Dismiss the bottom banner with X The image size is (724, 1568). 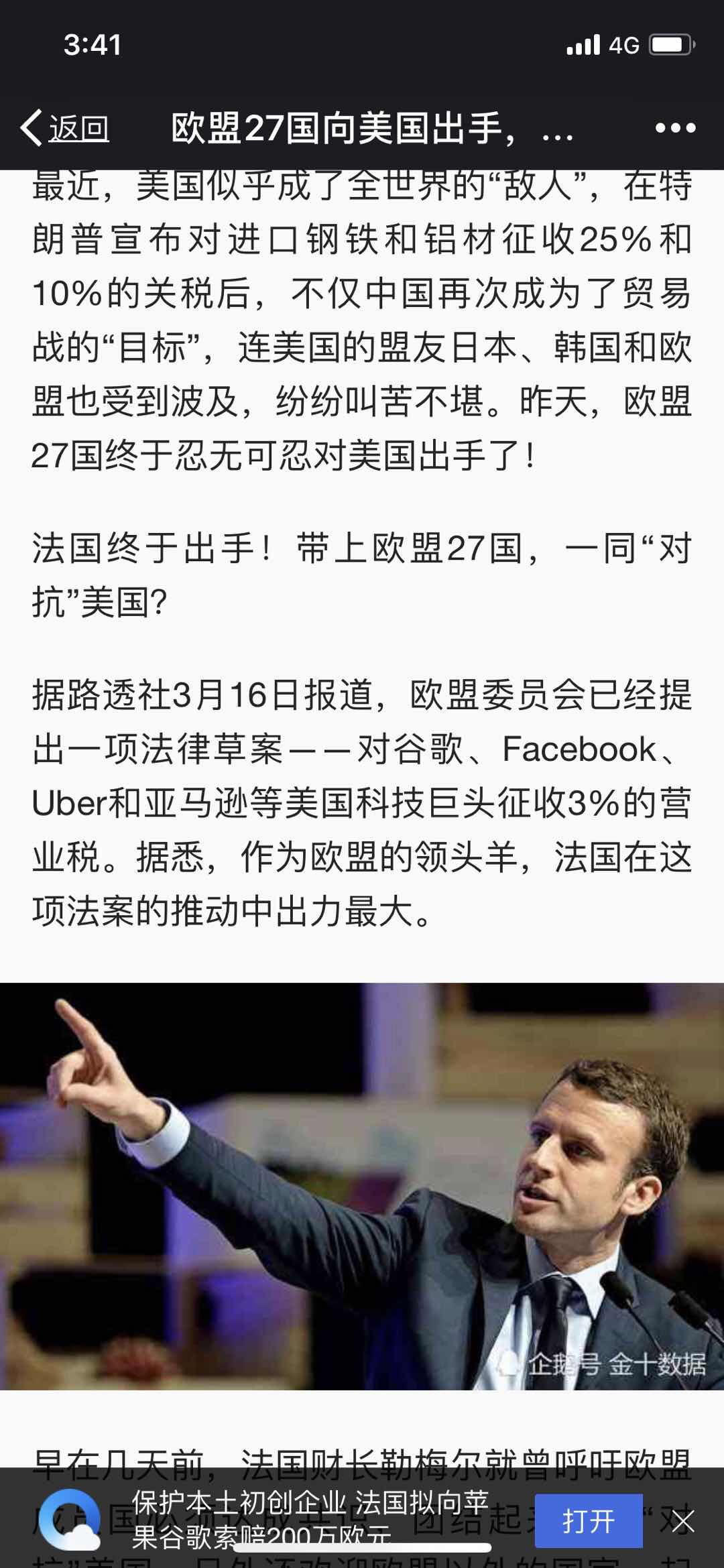click(682, 1522)
